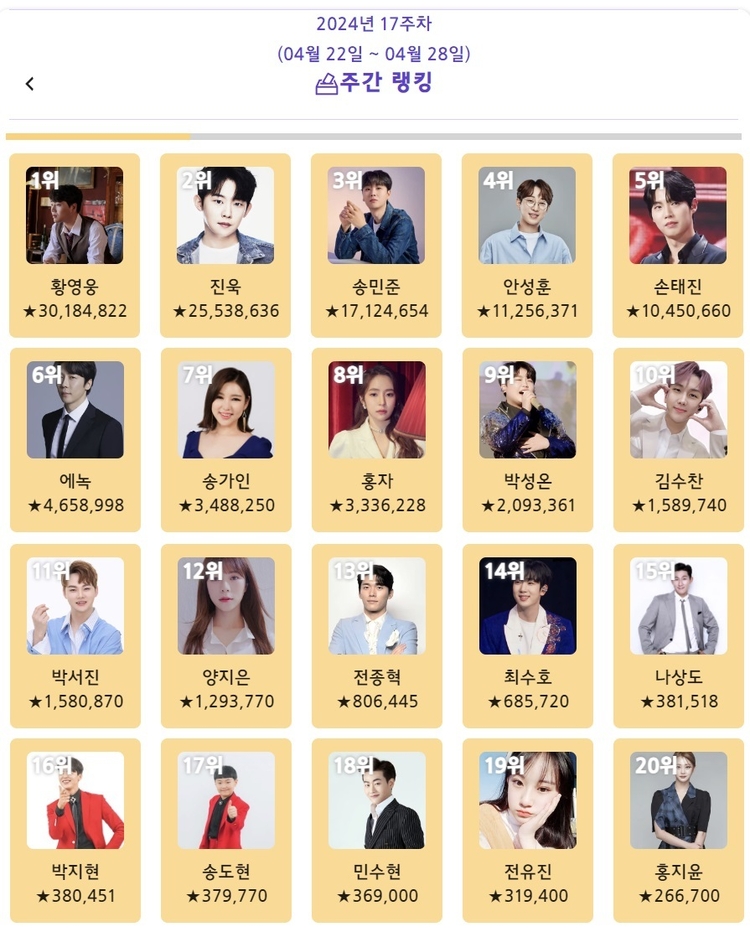The height and width of the screenshot is (937, 750).
Task: Open 송가인 rank 7 card
Action: pos(225,440)
